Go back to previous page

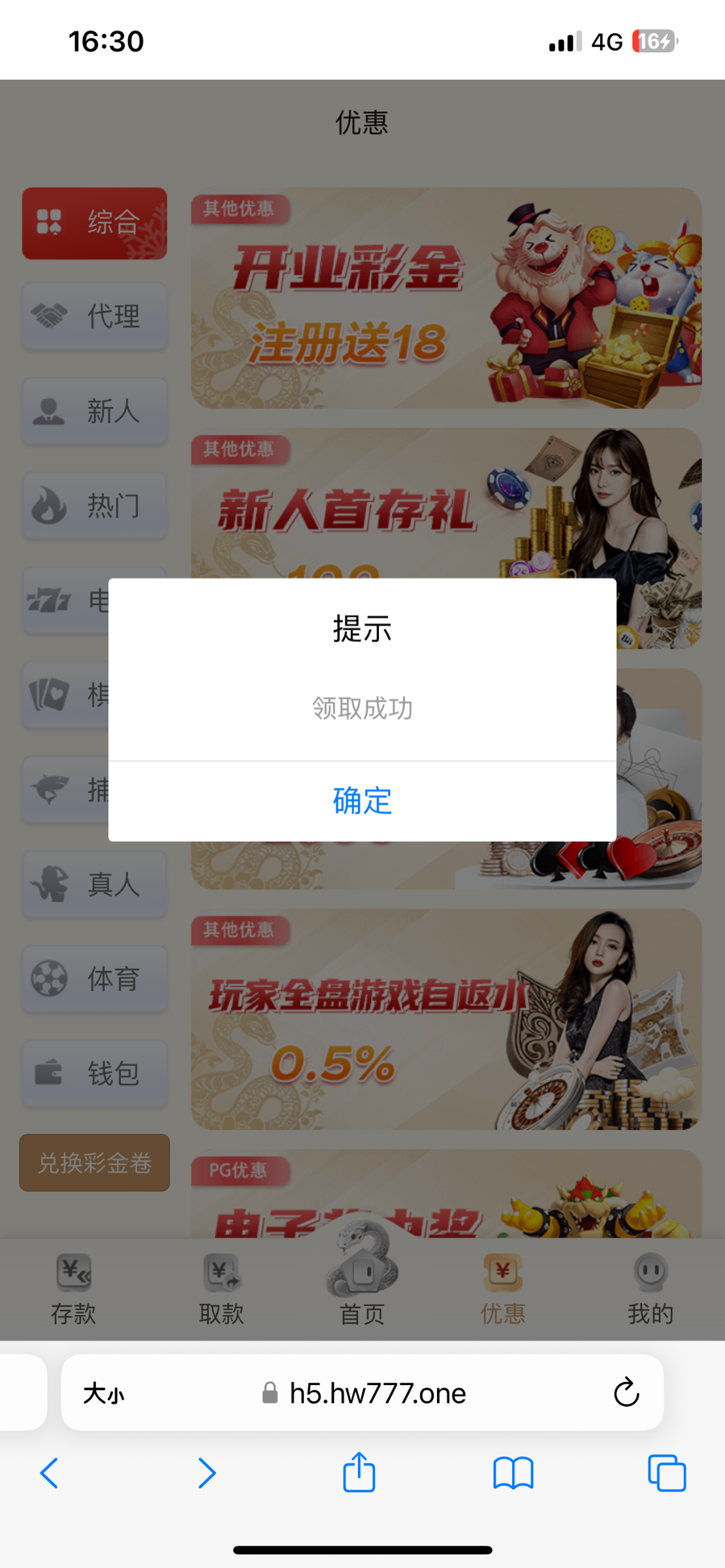(50, 1473)
